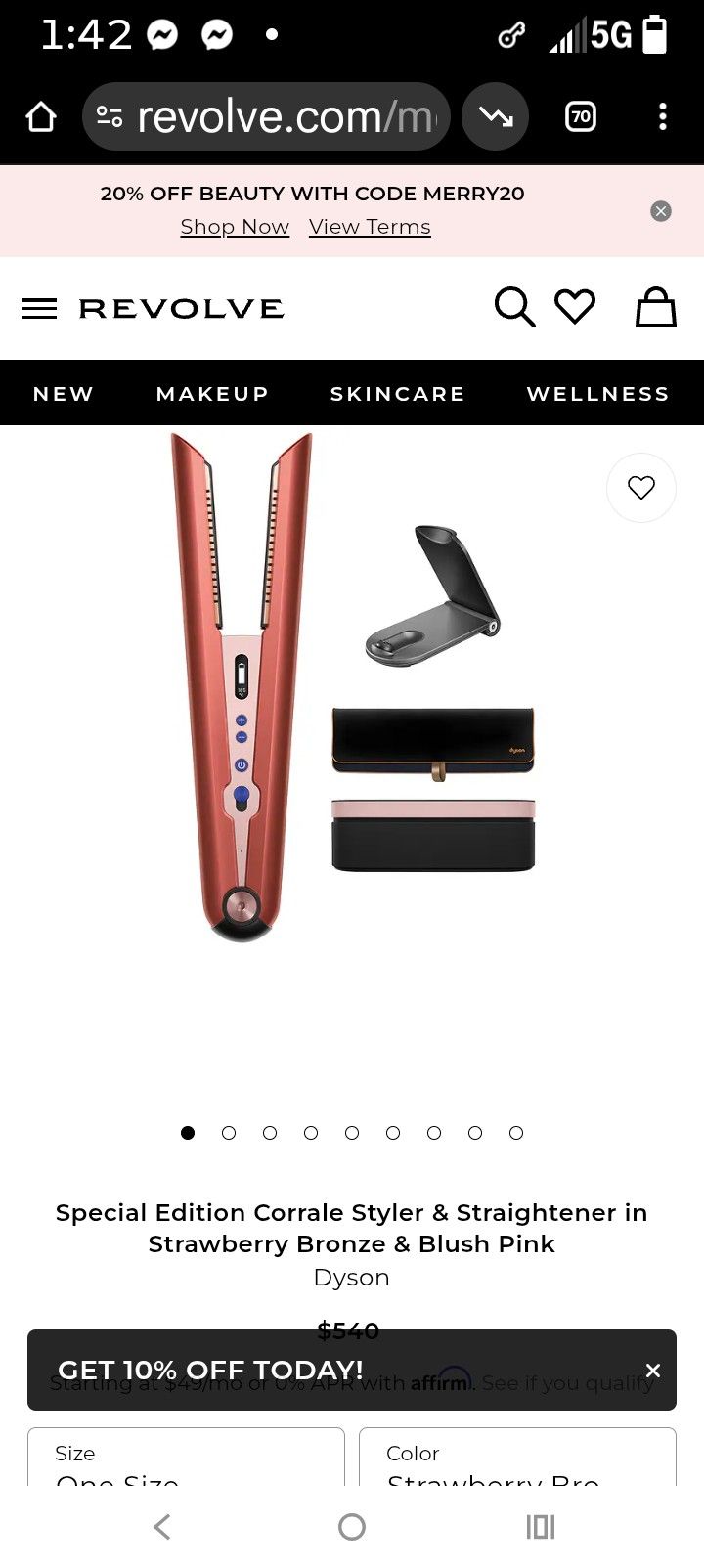The width and height of the screenshot is (704, 1568).
Task: Tap the browser home icon
Action: coord(40,115)
